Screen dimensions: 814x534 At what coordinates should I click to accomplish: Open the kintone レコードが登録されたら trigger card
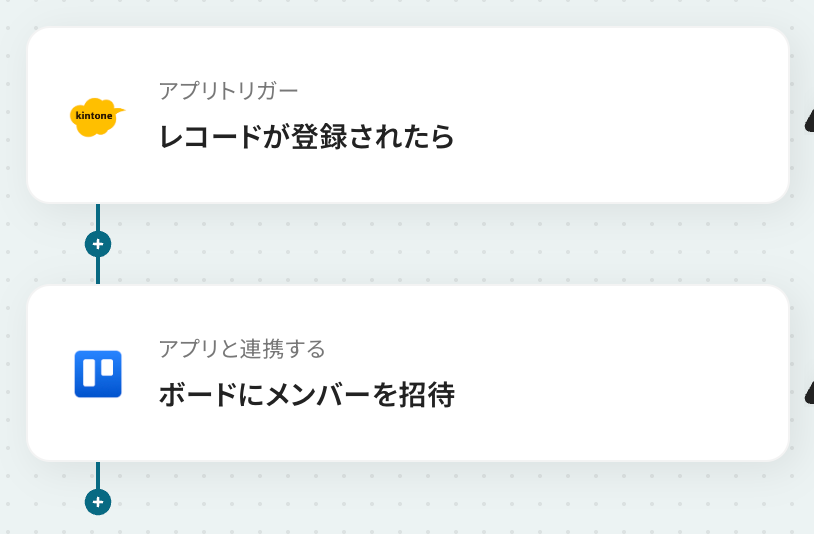pyautogui.click(x=407, y=116)
